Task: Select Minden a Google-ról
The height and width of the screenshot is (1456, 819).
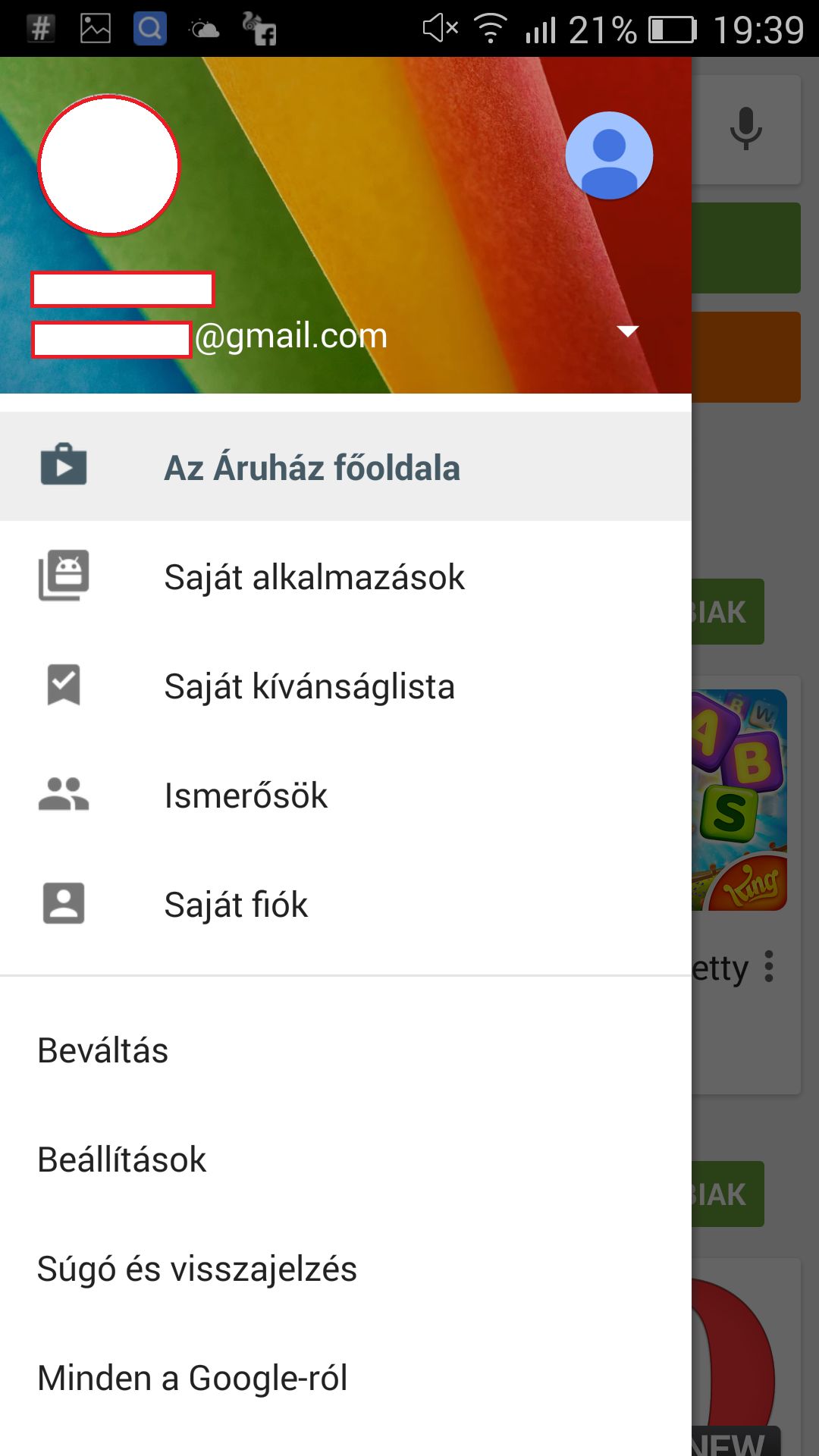Action: [346, 1378]
